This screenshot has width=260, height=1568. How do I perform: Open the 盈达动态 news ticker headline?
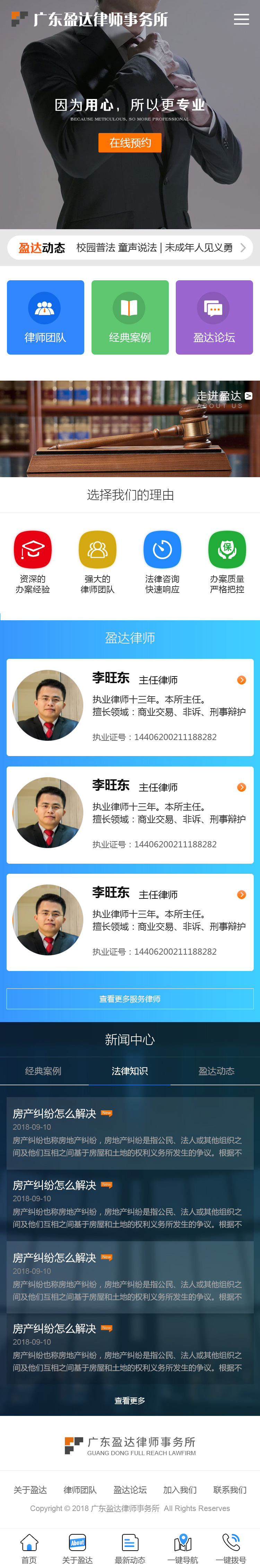coord(154,248)
